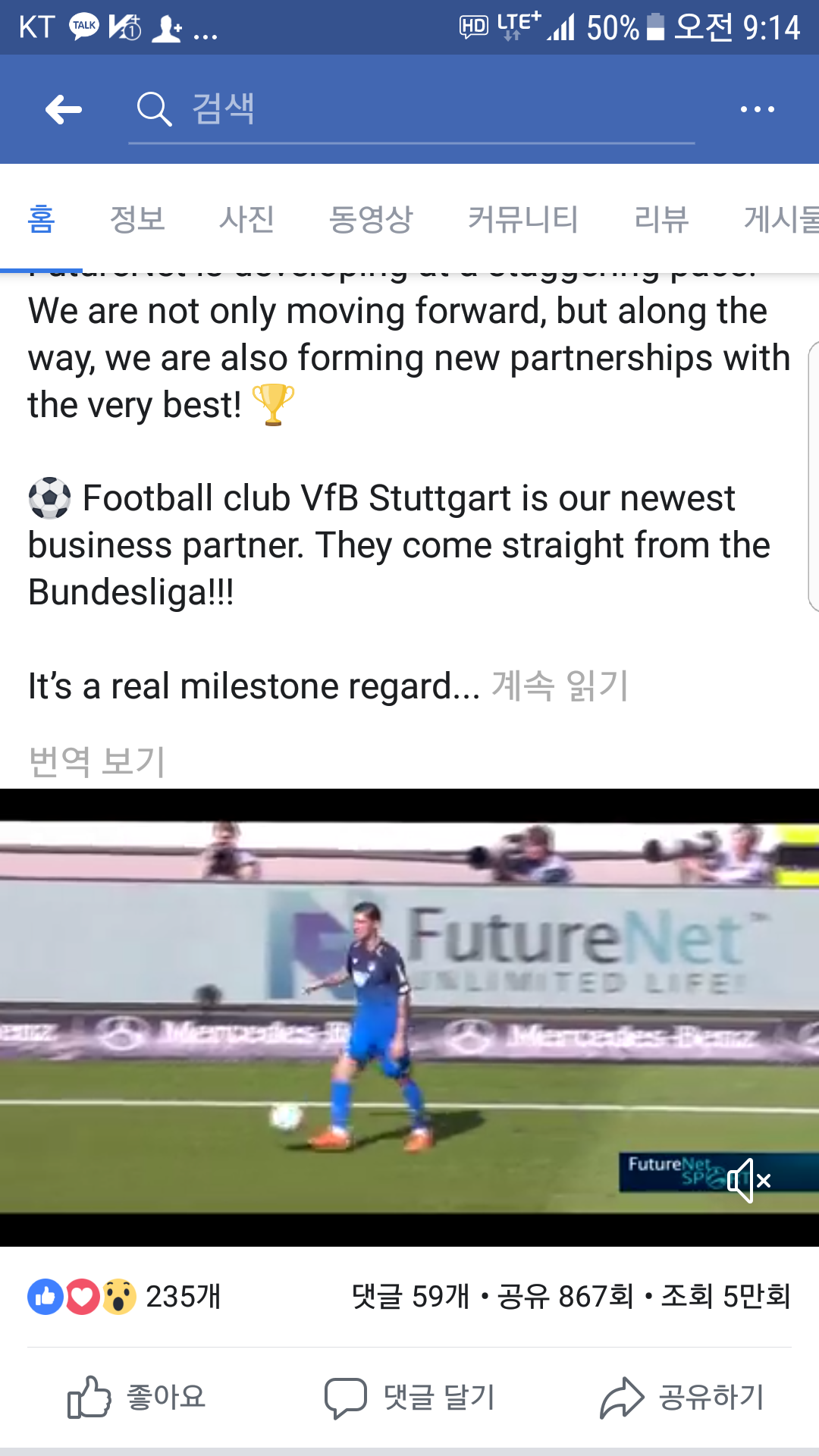The width and height of the screenshot is (819, 1456).
Task: Go back using the arrow icon
Action: 64,110
